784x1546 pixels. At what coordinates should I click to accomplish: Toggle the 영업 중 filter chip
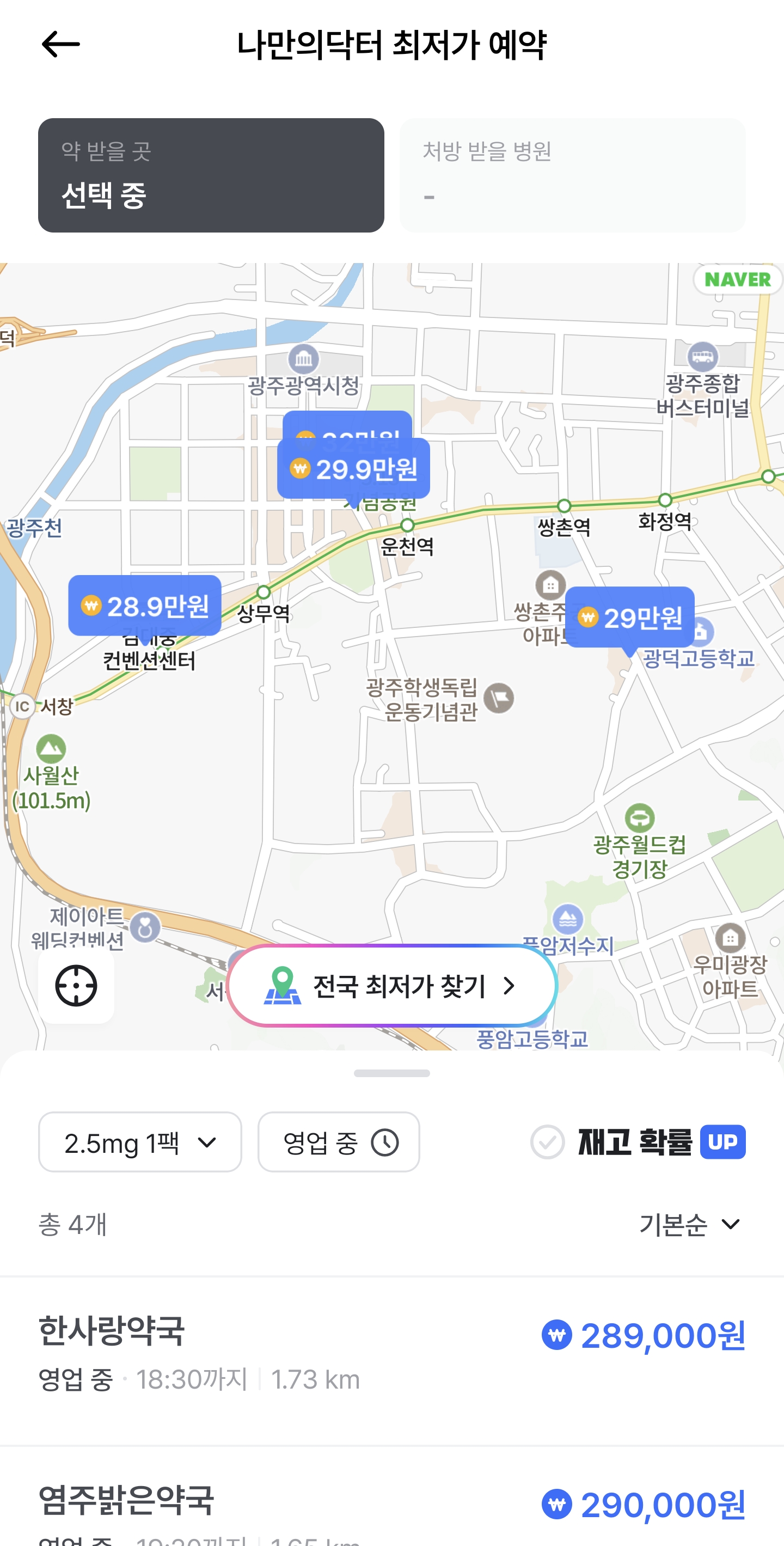click(x=338, y=1142)
